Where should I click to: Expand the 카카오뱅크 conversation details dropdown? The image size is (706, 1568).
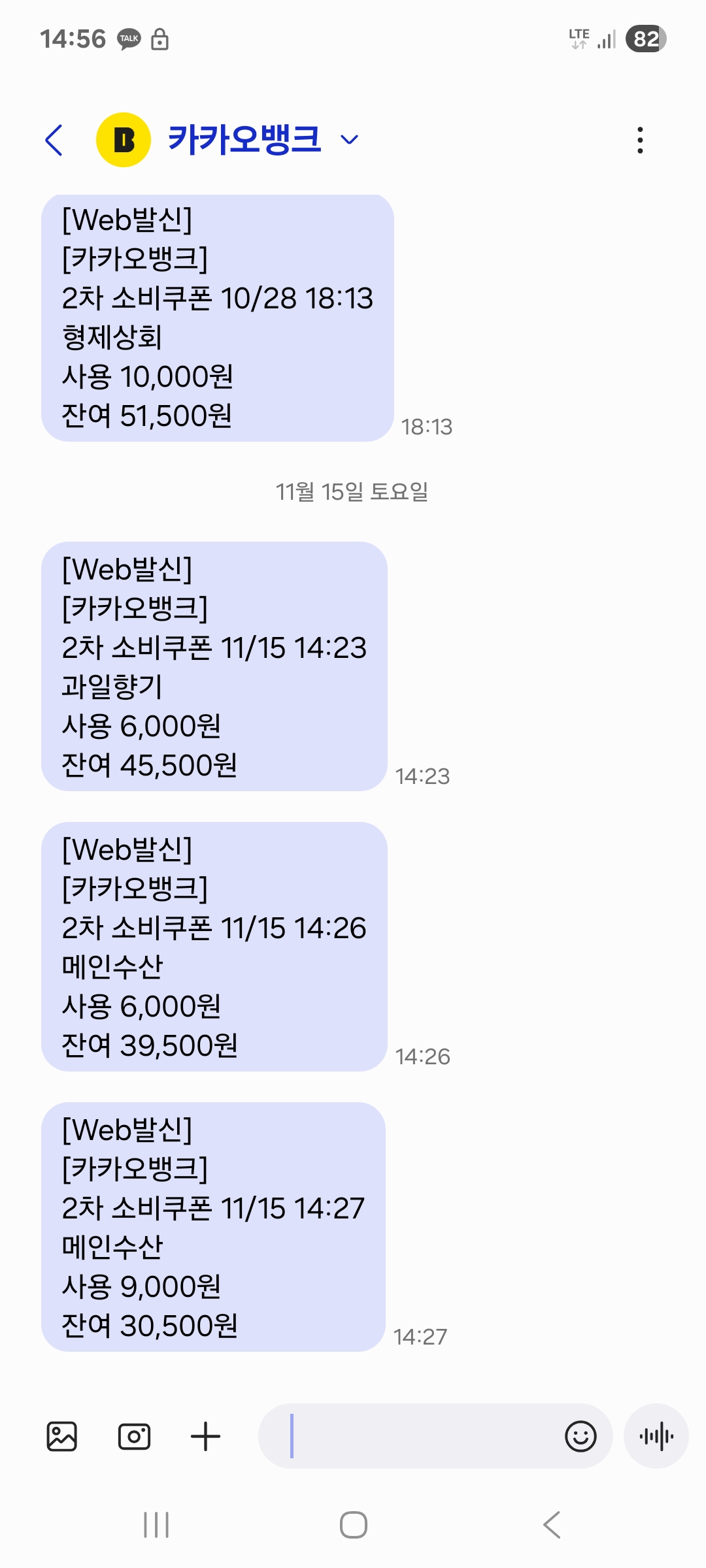(x=350, y=139)
